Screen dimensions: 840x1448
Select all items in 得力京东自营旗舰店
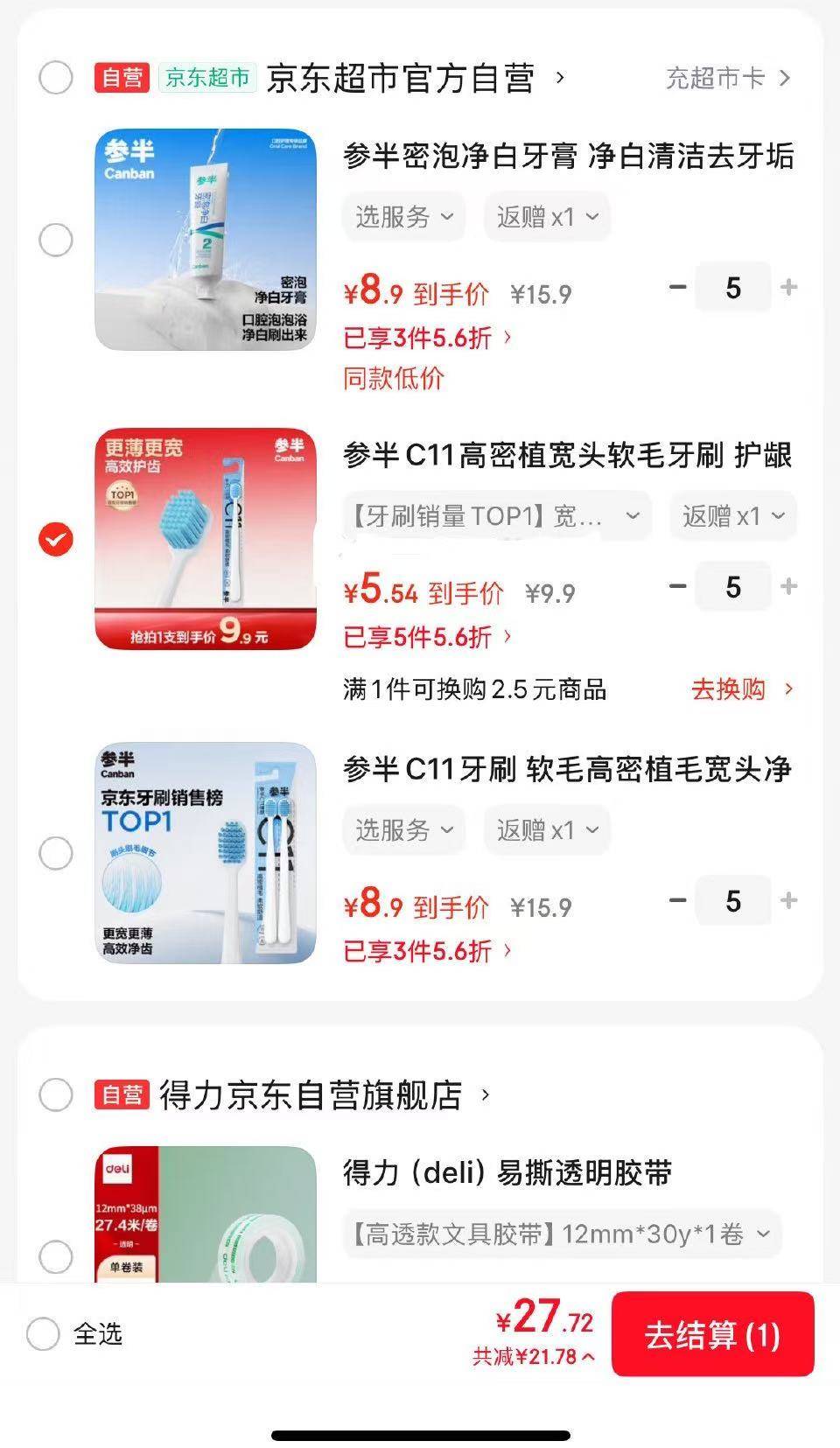click(56, 1095)
